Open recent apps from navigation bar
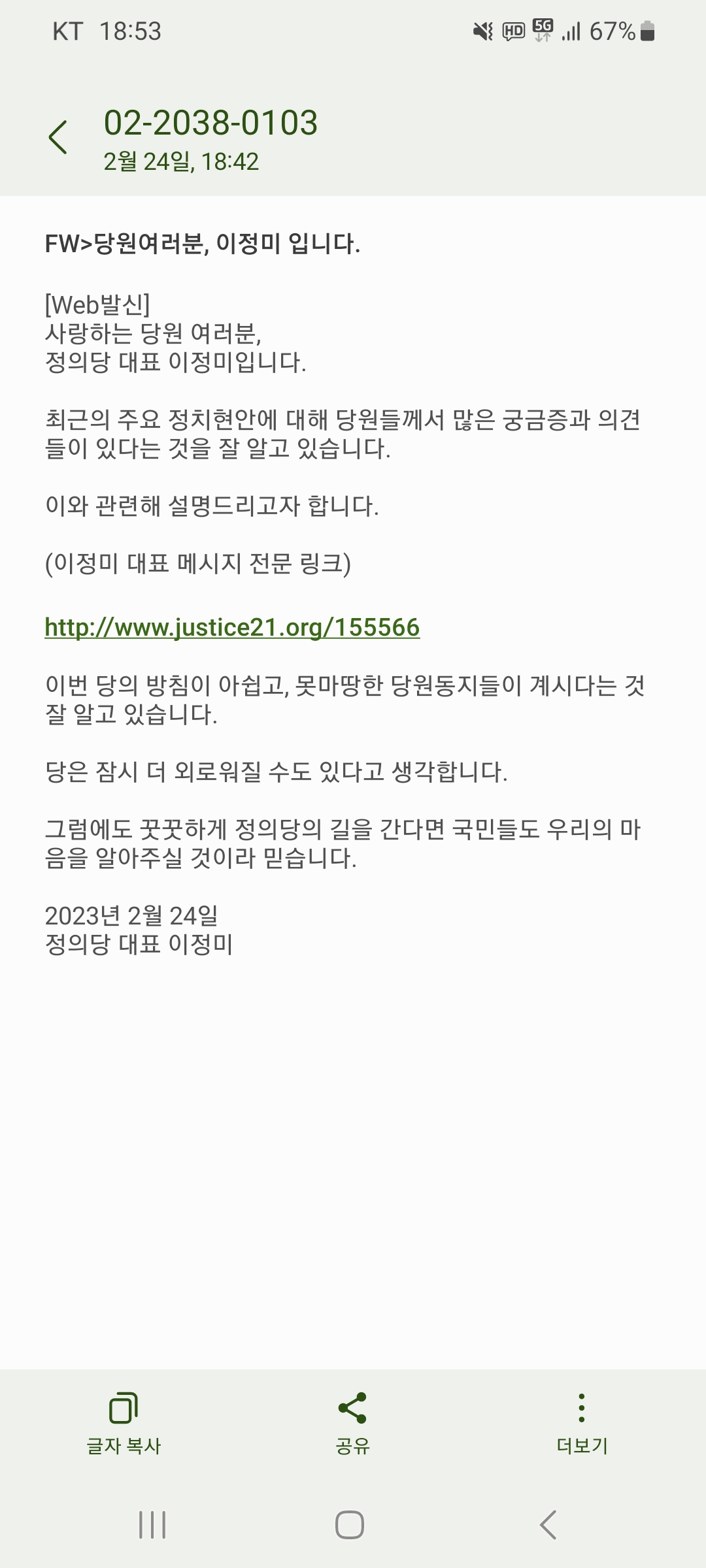This screenshot has width=706, height=1568. (x=152, y=1526)
